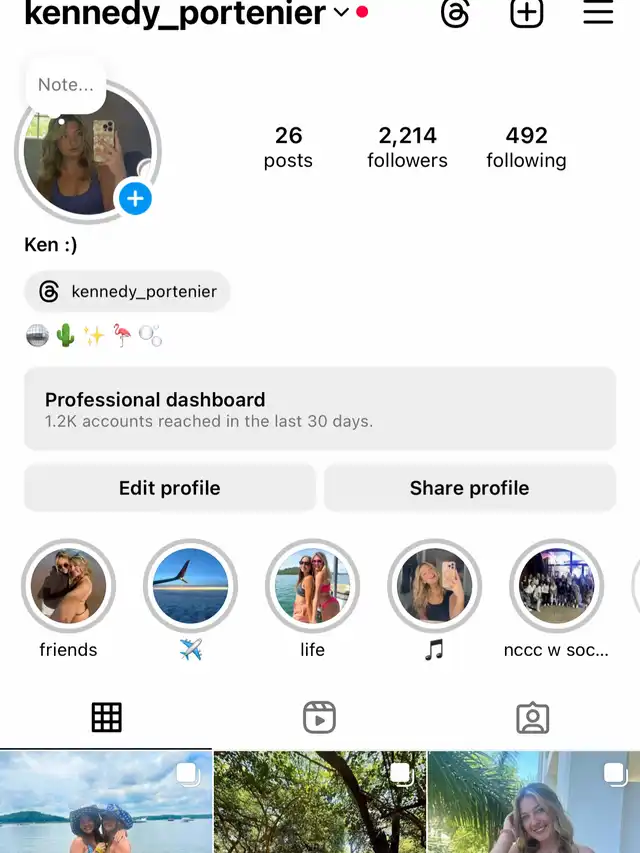Add a note above the profile picture
This screenshot has width=640, height=853.
66,85
